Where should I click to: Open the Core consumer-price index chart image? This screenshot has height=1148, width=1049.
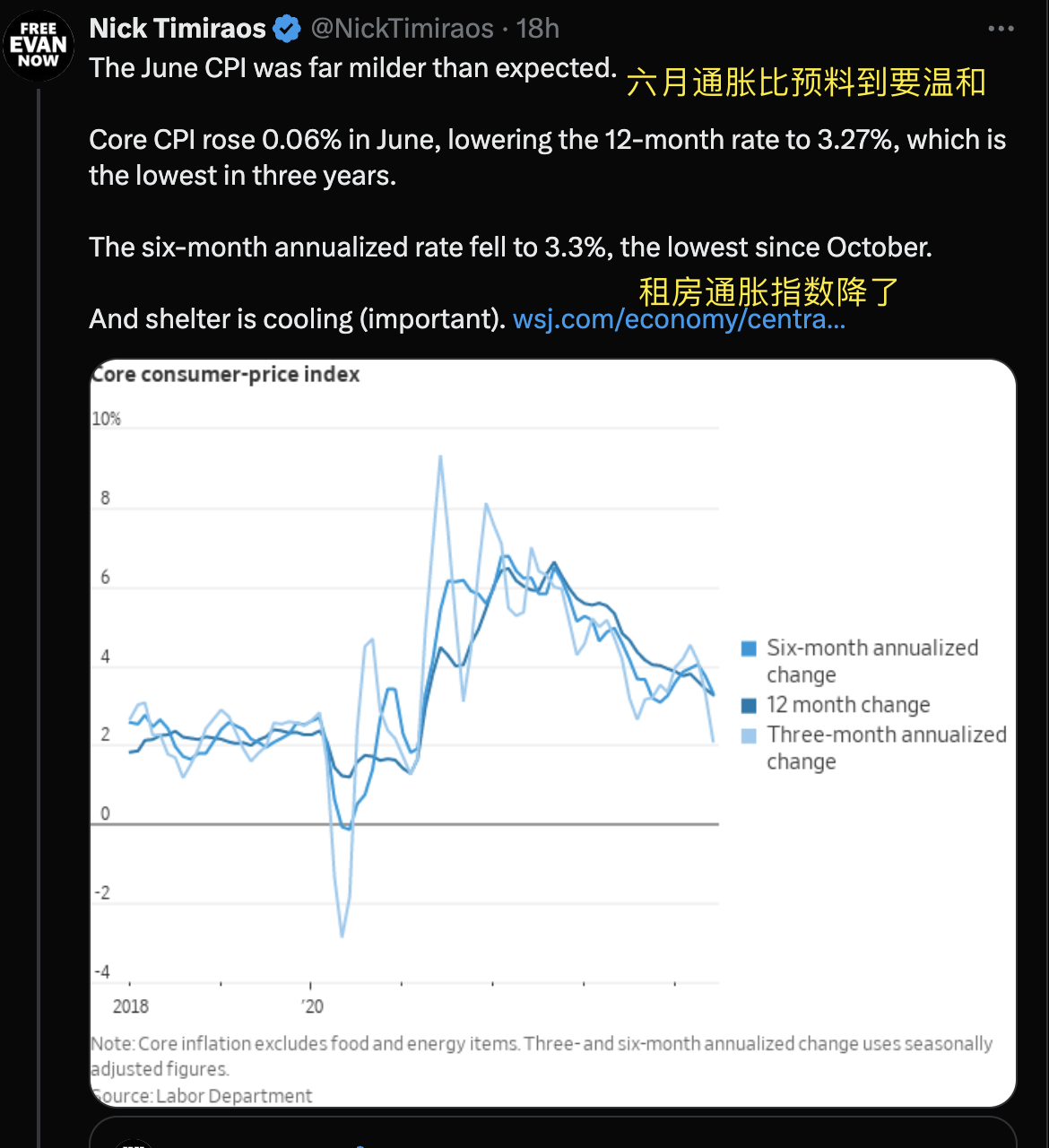click(553, 733)
